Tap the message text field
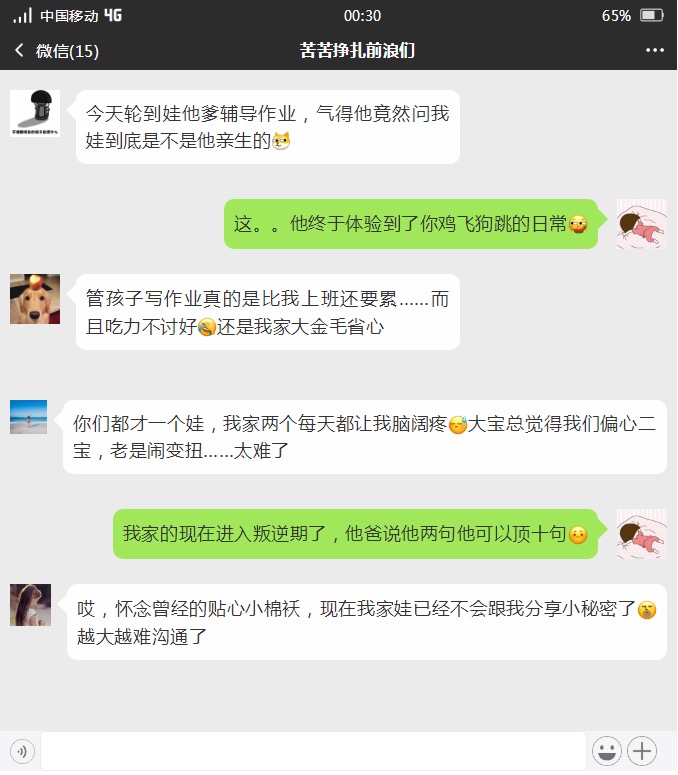The image size is (678, 775). pos(312,751)
